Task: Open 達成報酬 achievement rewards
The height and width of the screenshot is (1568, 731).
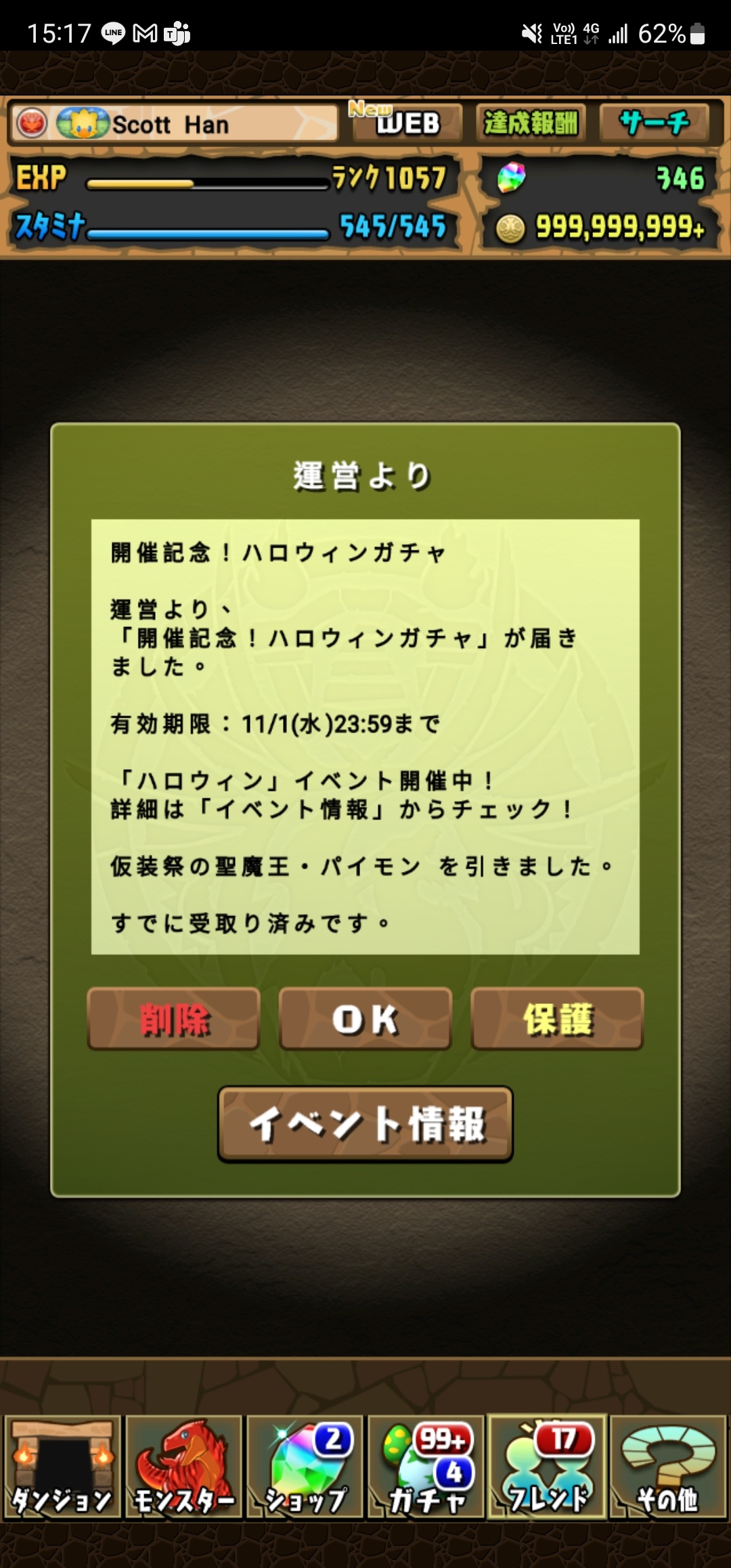Action: point(531,123)
